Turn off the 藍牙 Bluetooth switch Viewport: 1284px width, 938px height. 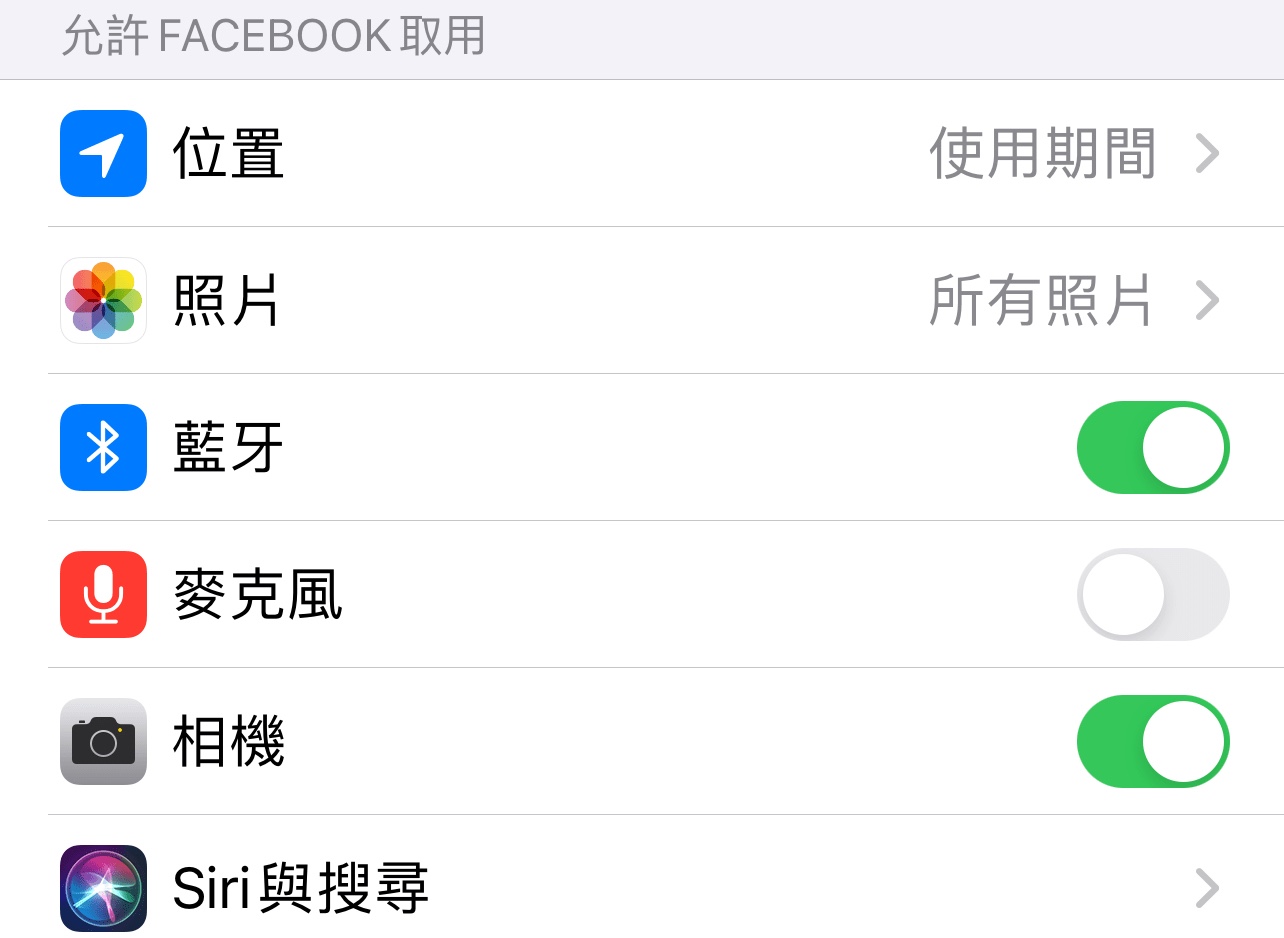pos(1152,447)
